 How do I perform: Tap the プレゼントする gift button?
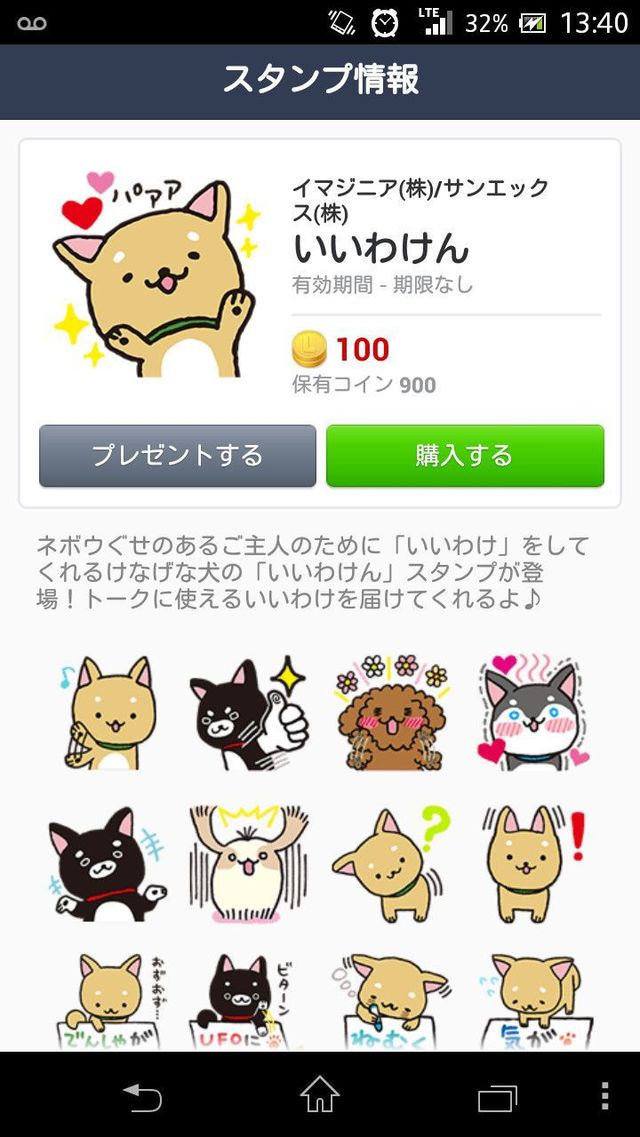point(177,456)
